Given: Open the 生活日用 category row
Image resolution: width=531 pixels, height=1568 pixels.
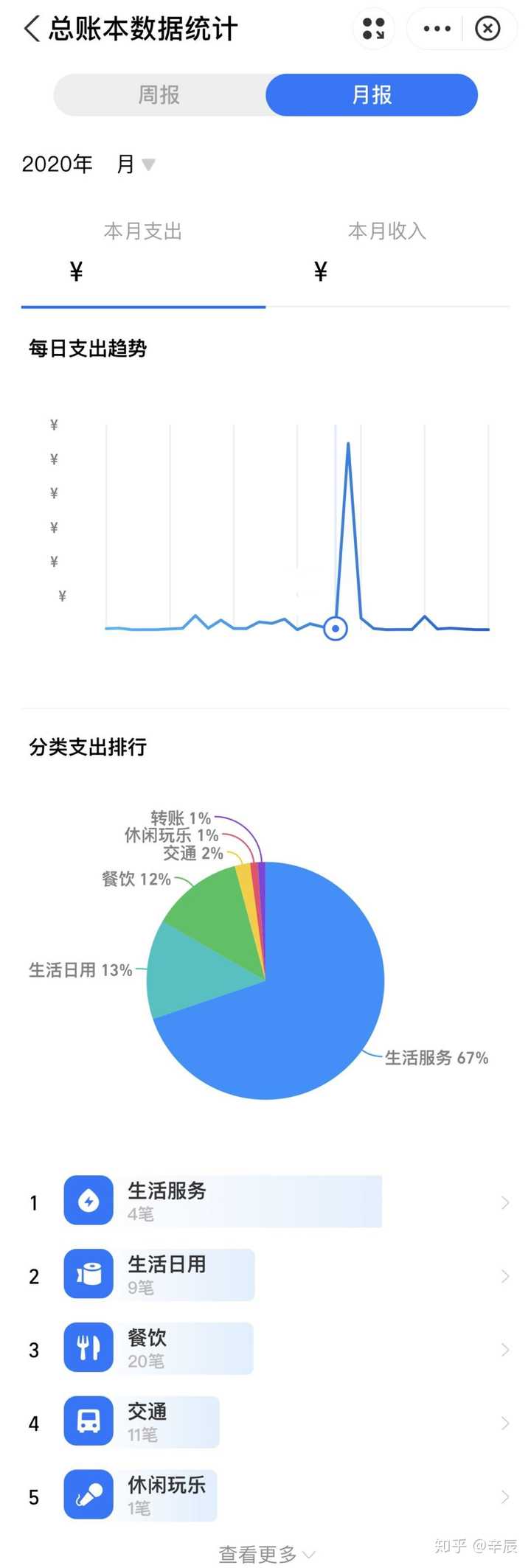Looking at the screenshot, I should point(280,1275).
